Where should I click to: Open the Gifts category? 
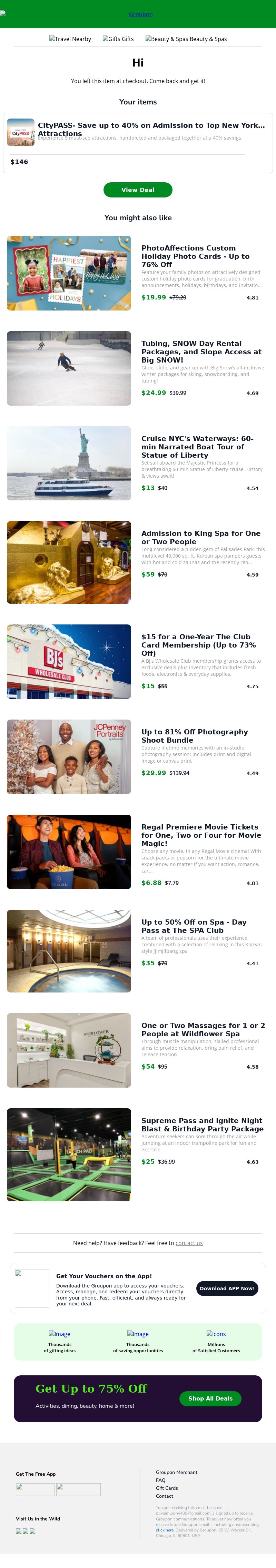tap(118, 39)
